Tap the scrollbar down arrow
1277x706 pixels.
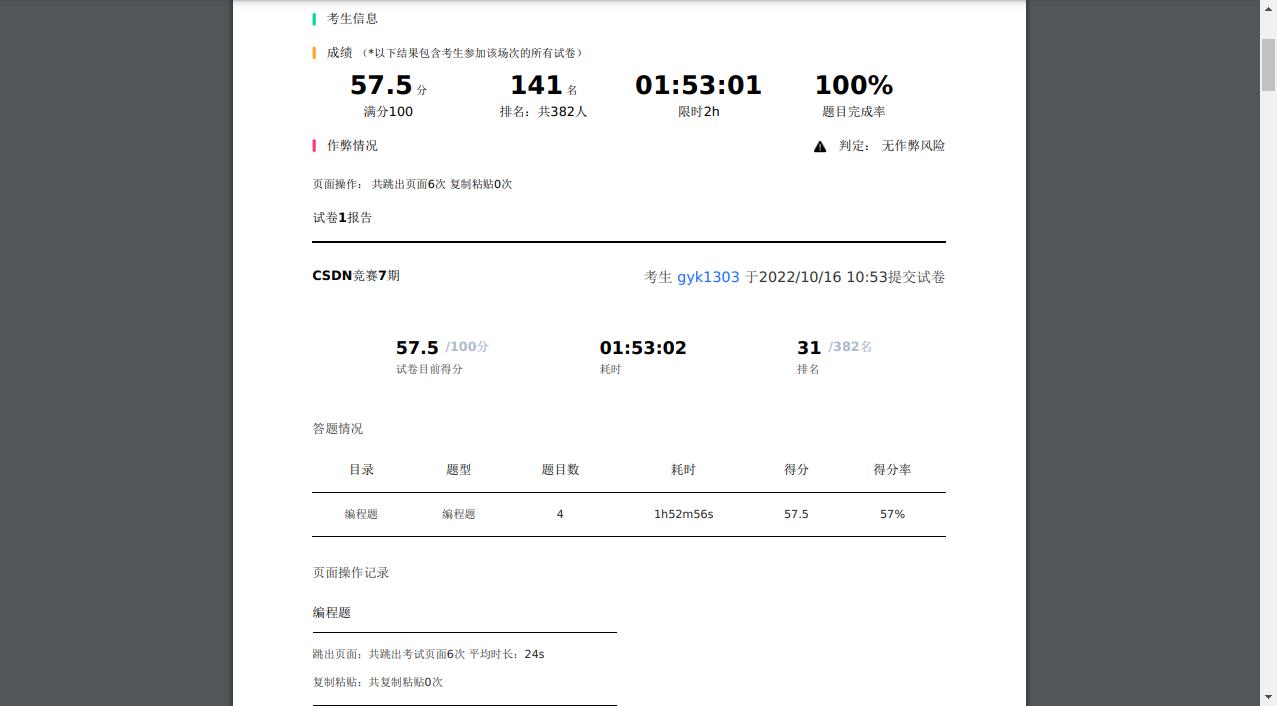pos(1268,697)
